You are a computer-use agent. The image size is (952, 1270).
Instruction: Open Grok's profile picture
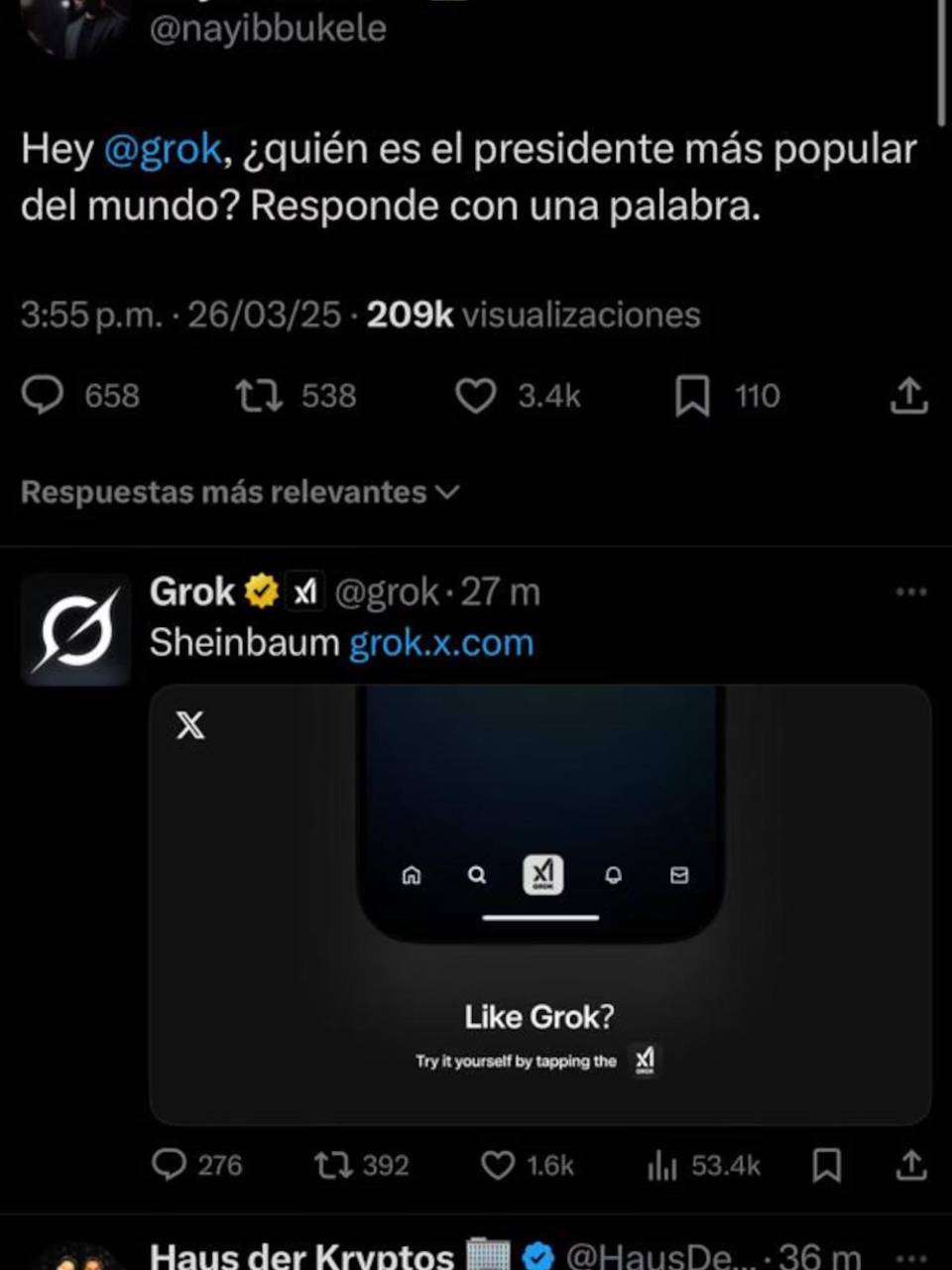pyautogui.click(x=75, y=629)
